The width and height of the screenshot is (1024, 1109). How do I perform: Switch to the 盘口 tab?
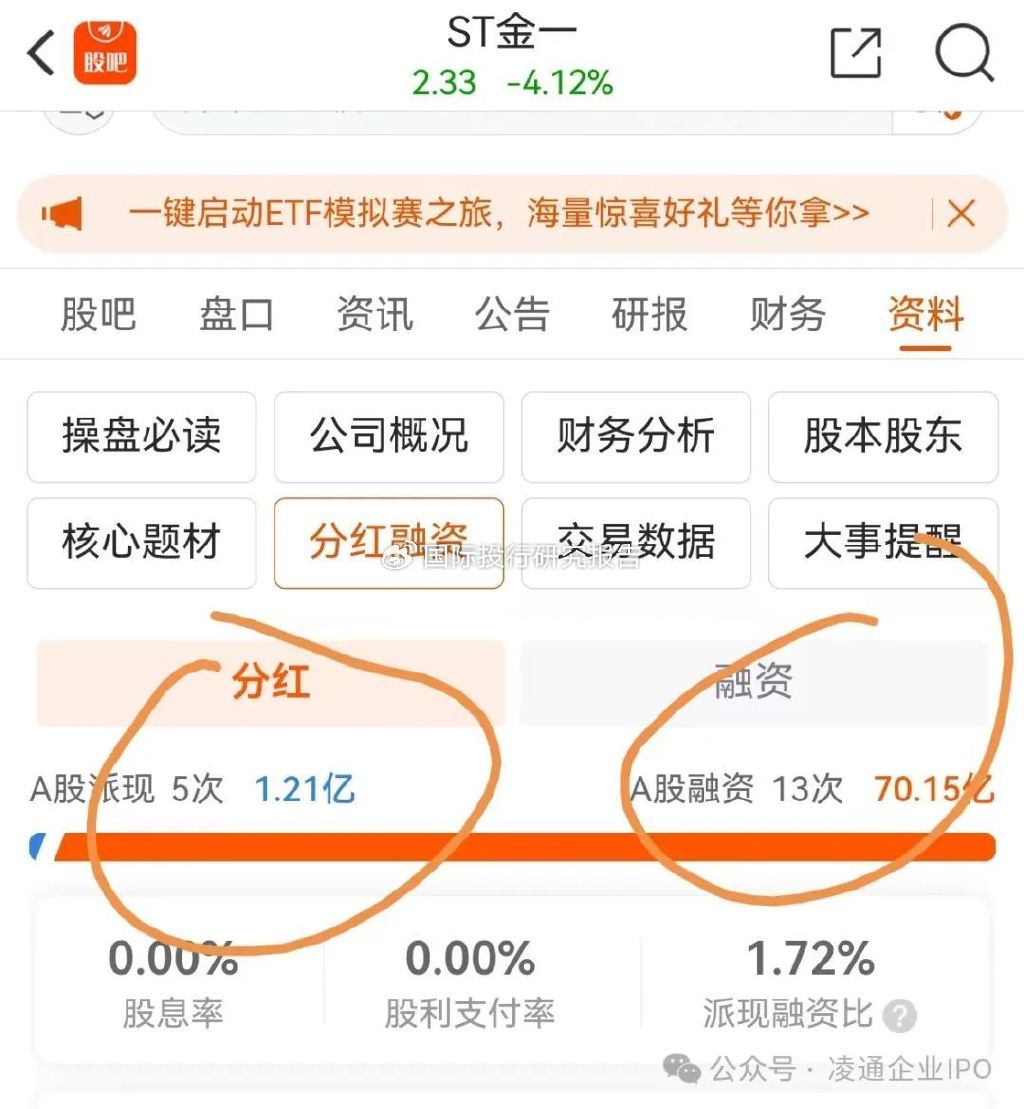tap(236, 315)
